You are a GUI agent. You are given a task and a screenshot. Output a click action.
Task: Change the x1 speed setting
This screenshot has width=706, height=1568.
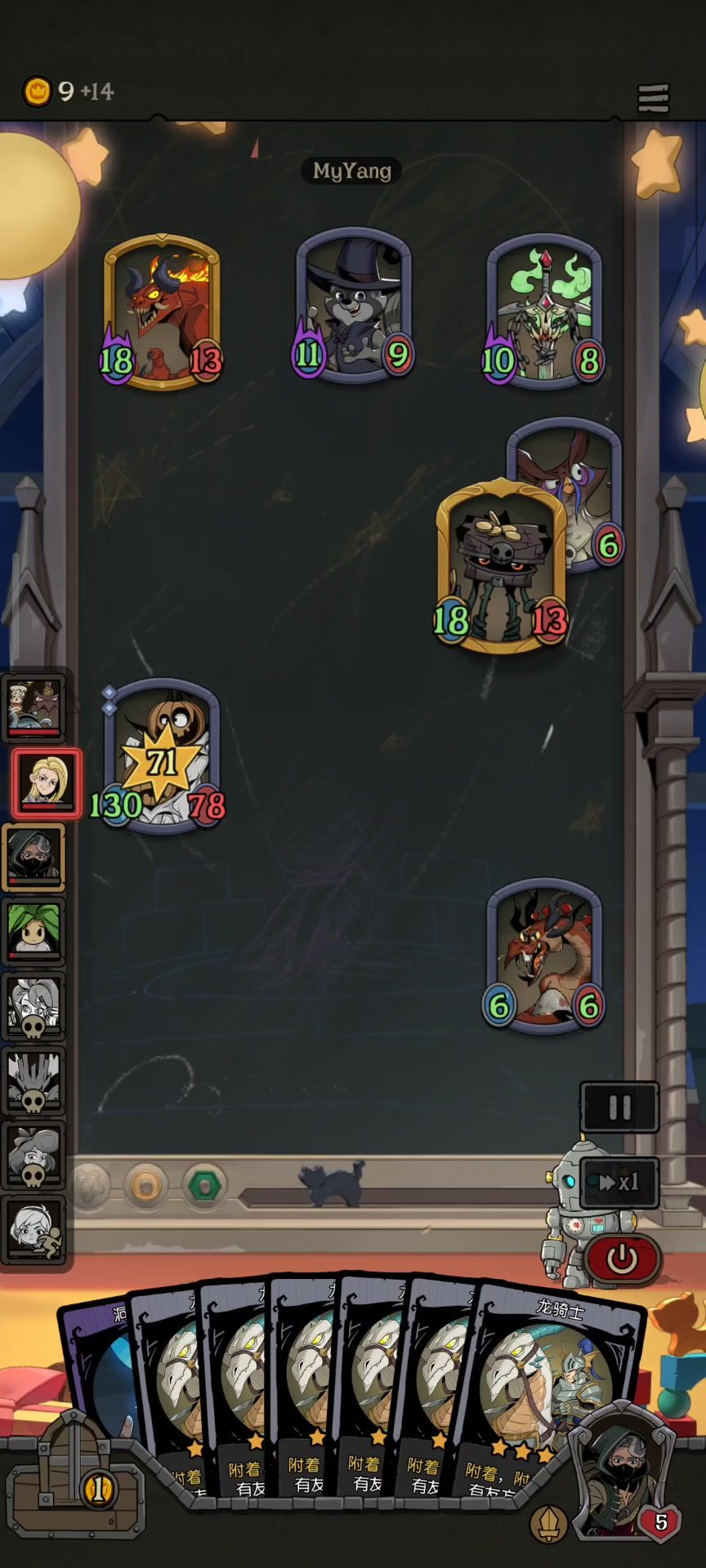pyautogui.click(x=619, y=1182)
